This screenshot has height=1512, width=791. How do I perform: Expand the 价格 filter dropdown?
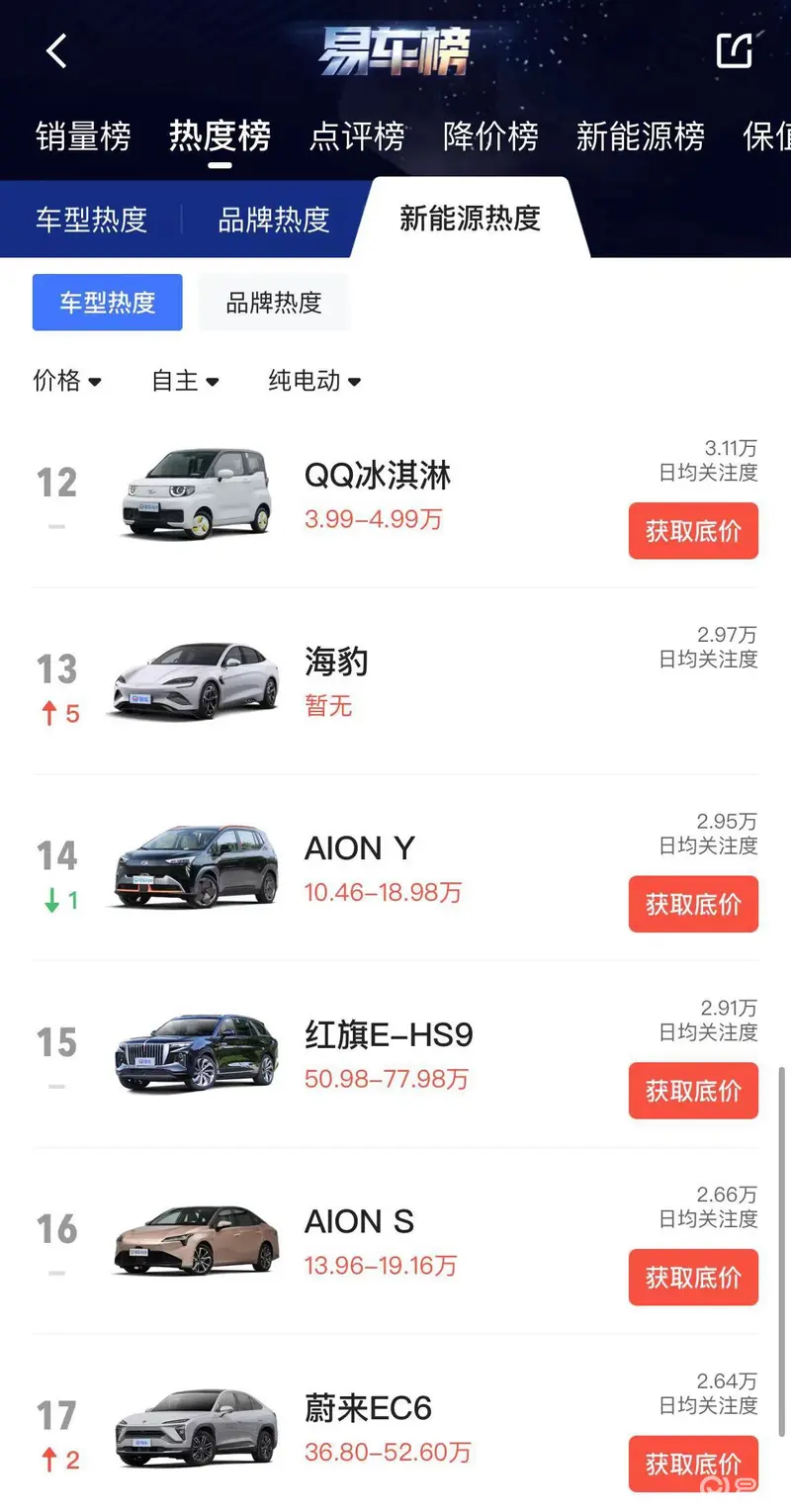click(67, 381)
